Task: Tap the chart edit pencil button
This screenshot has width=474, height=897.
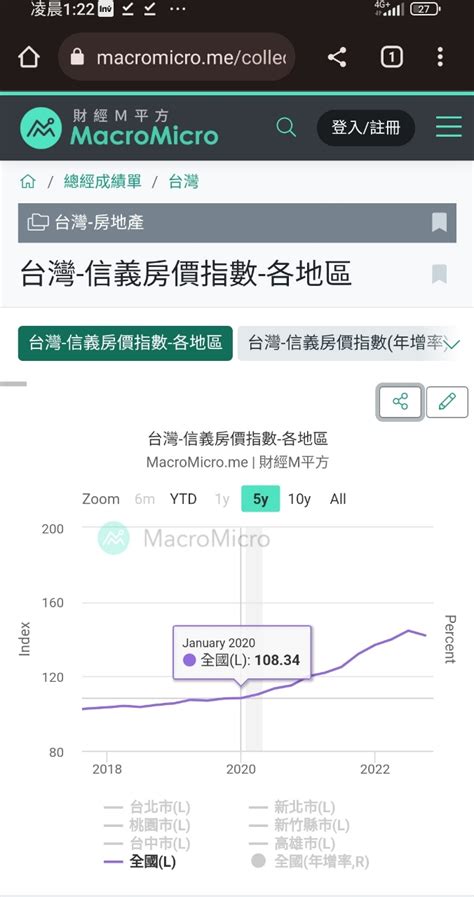Action: 447,402
